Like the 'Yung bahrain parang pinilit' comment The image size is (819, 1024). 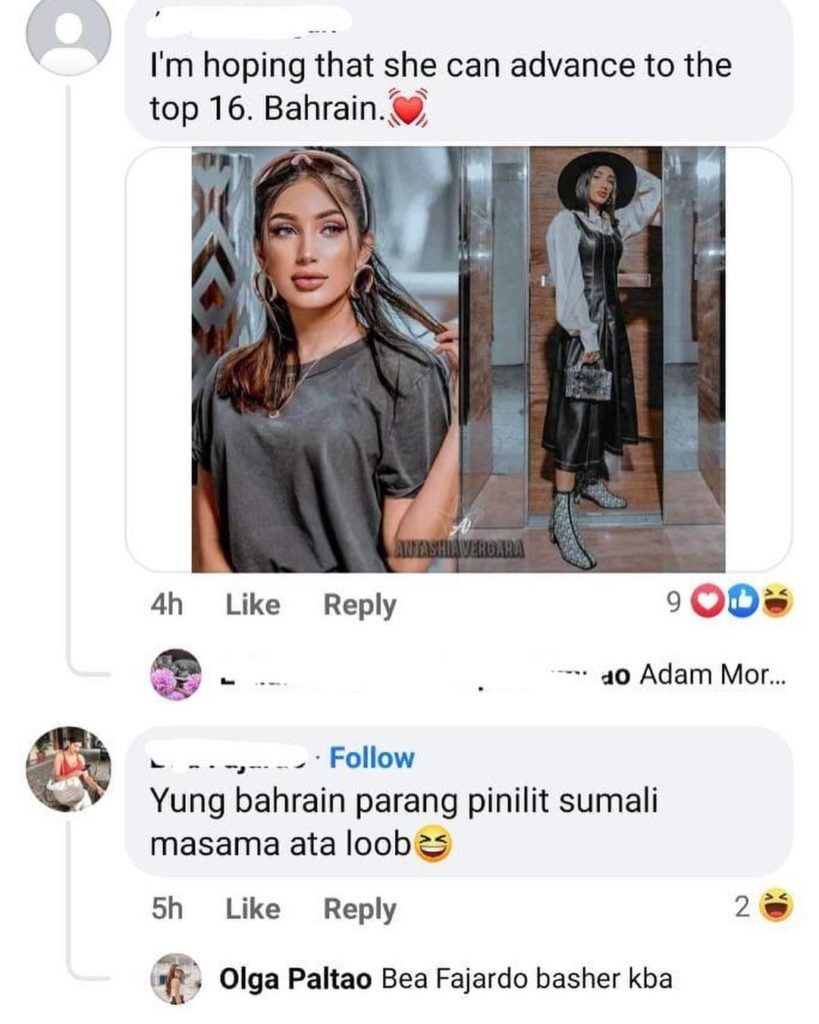click(252, 909)
